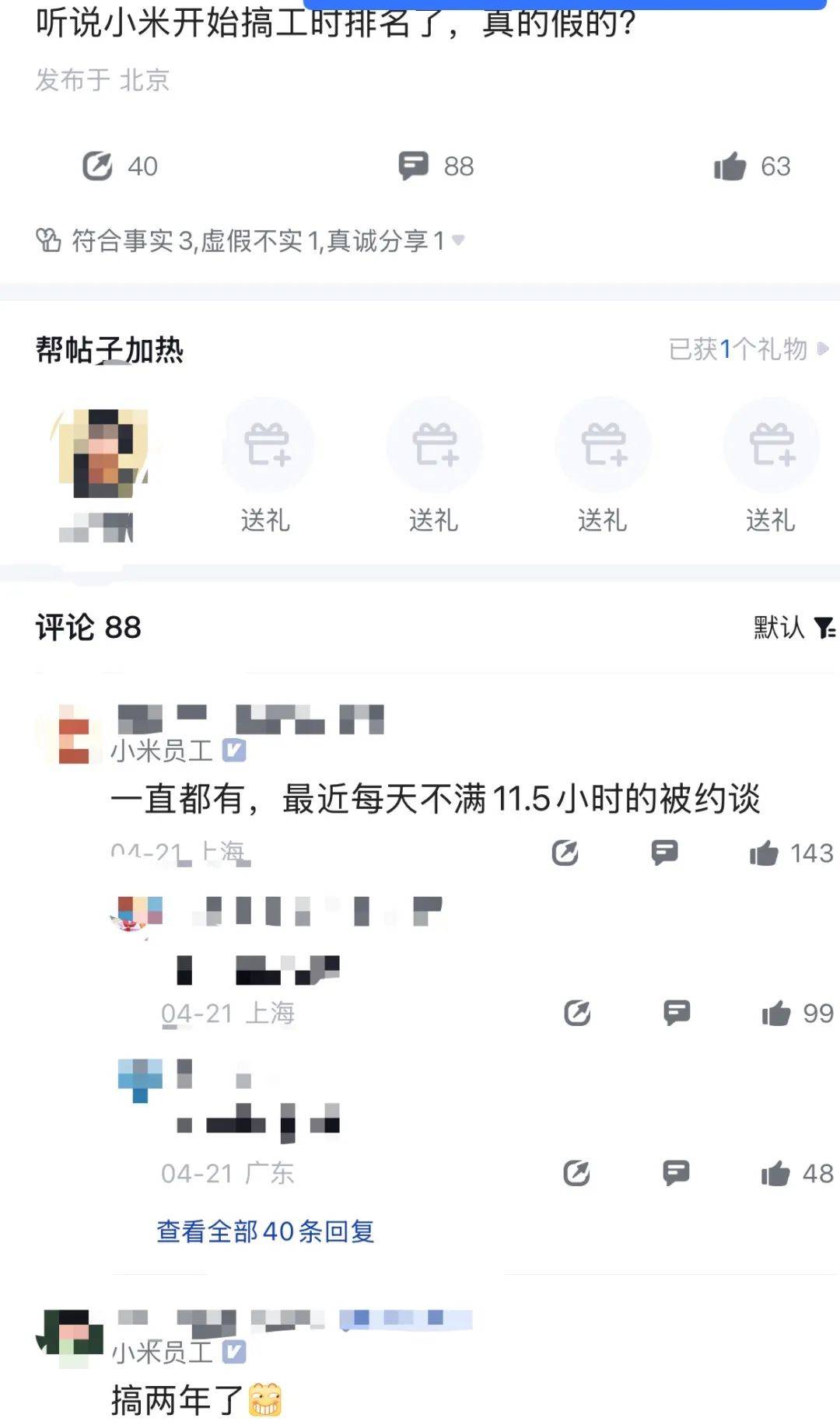840x1425 pixels.
Task: Change comment sorting from 默认
Action: point(793,627)
